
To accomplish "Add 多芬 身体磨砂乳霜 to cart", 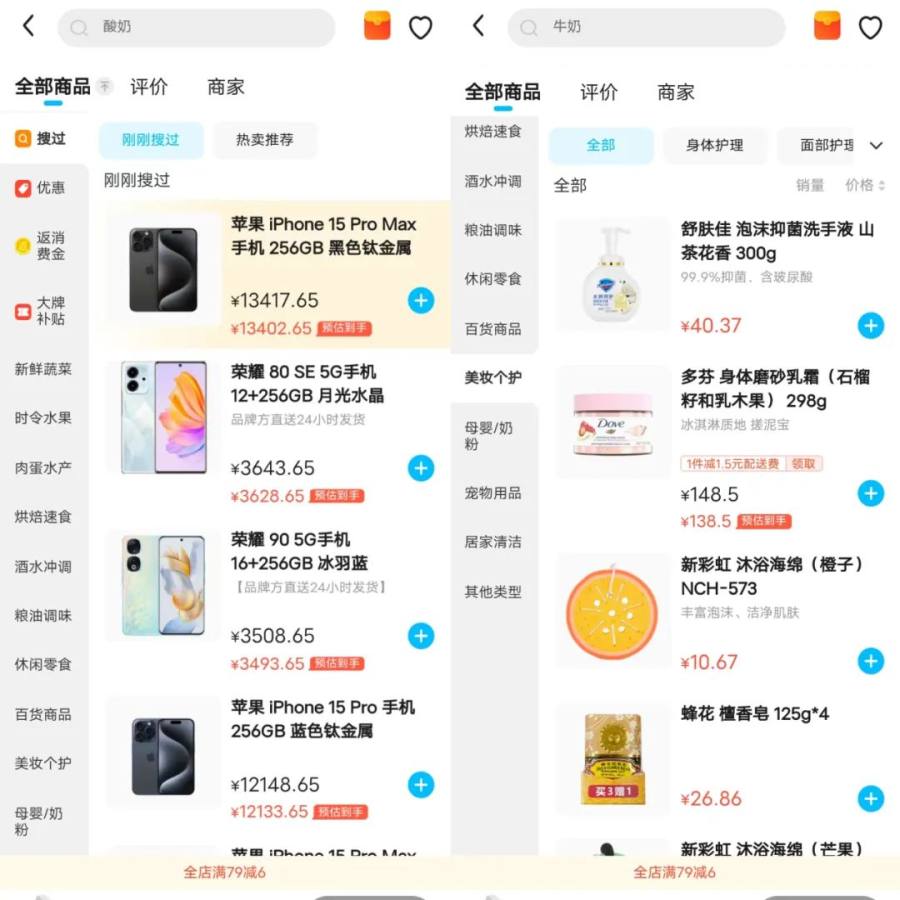I will pos(871,494).
